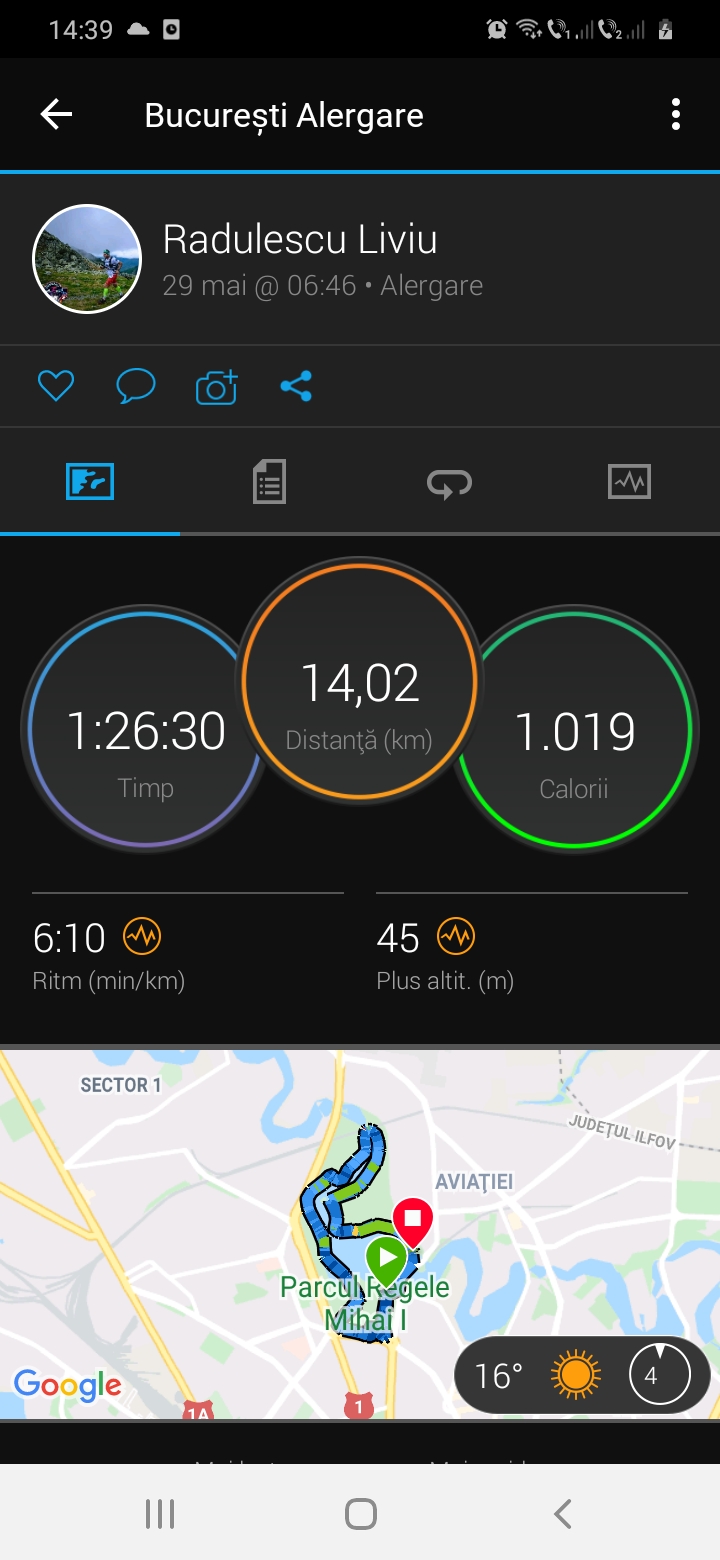Like this running activity
Viewport: 720px width, 1560px height.
[56, 386]
